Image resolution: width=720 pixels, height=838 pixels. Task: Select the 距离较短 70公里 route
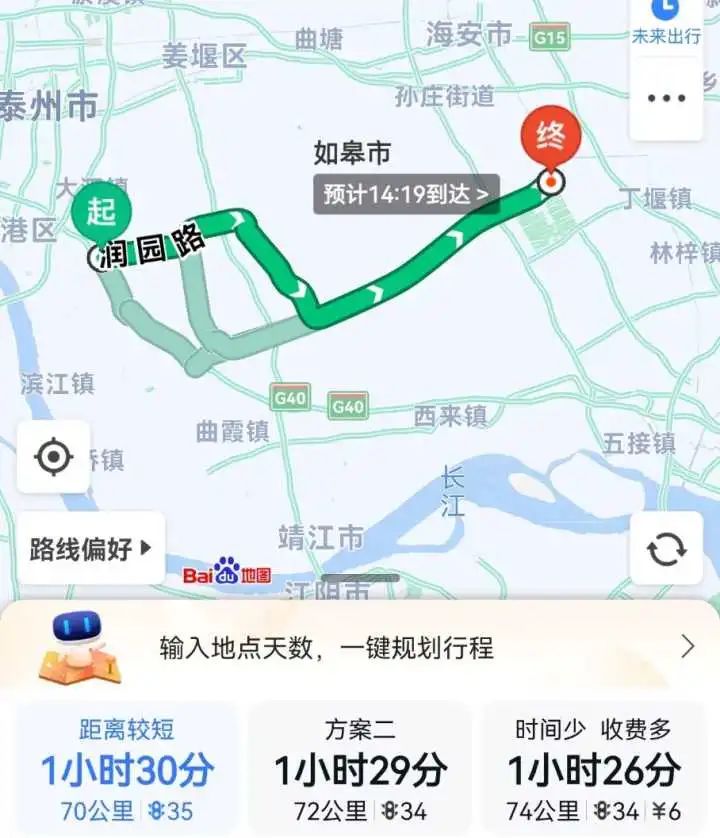tap(126, 770)
